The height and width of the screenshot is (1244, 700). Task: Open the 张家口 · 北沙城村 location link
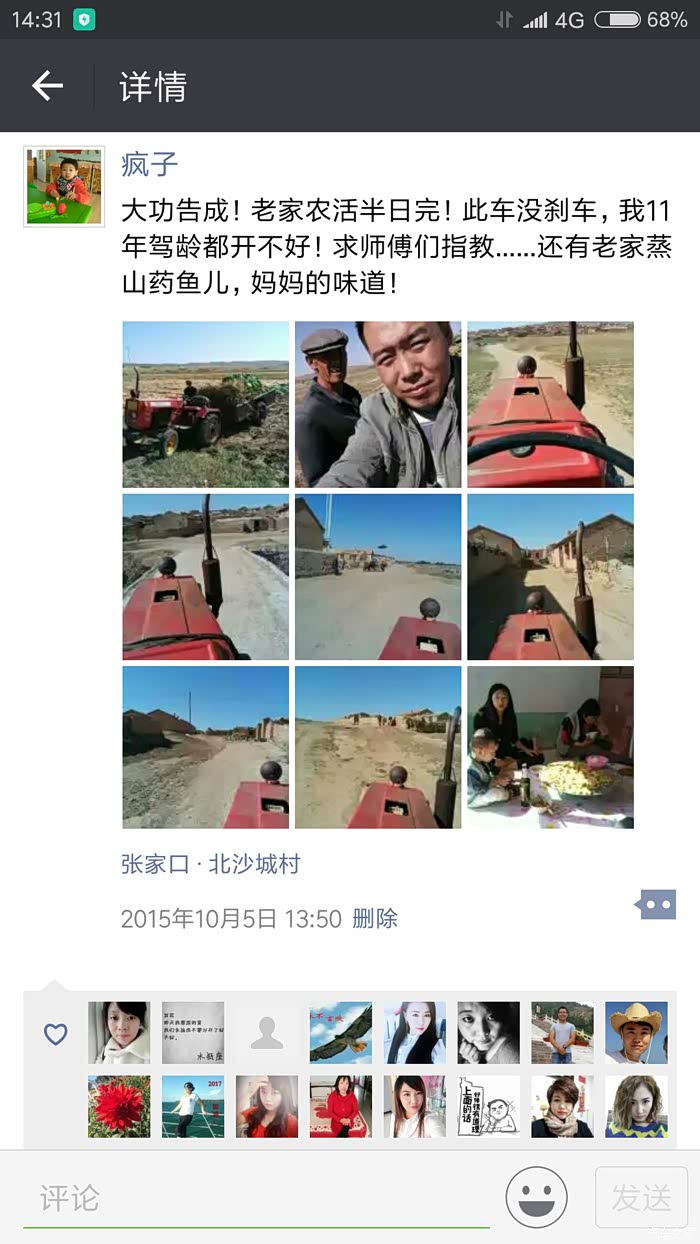210,864
